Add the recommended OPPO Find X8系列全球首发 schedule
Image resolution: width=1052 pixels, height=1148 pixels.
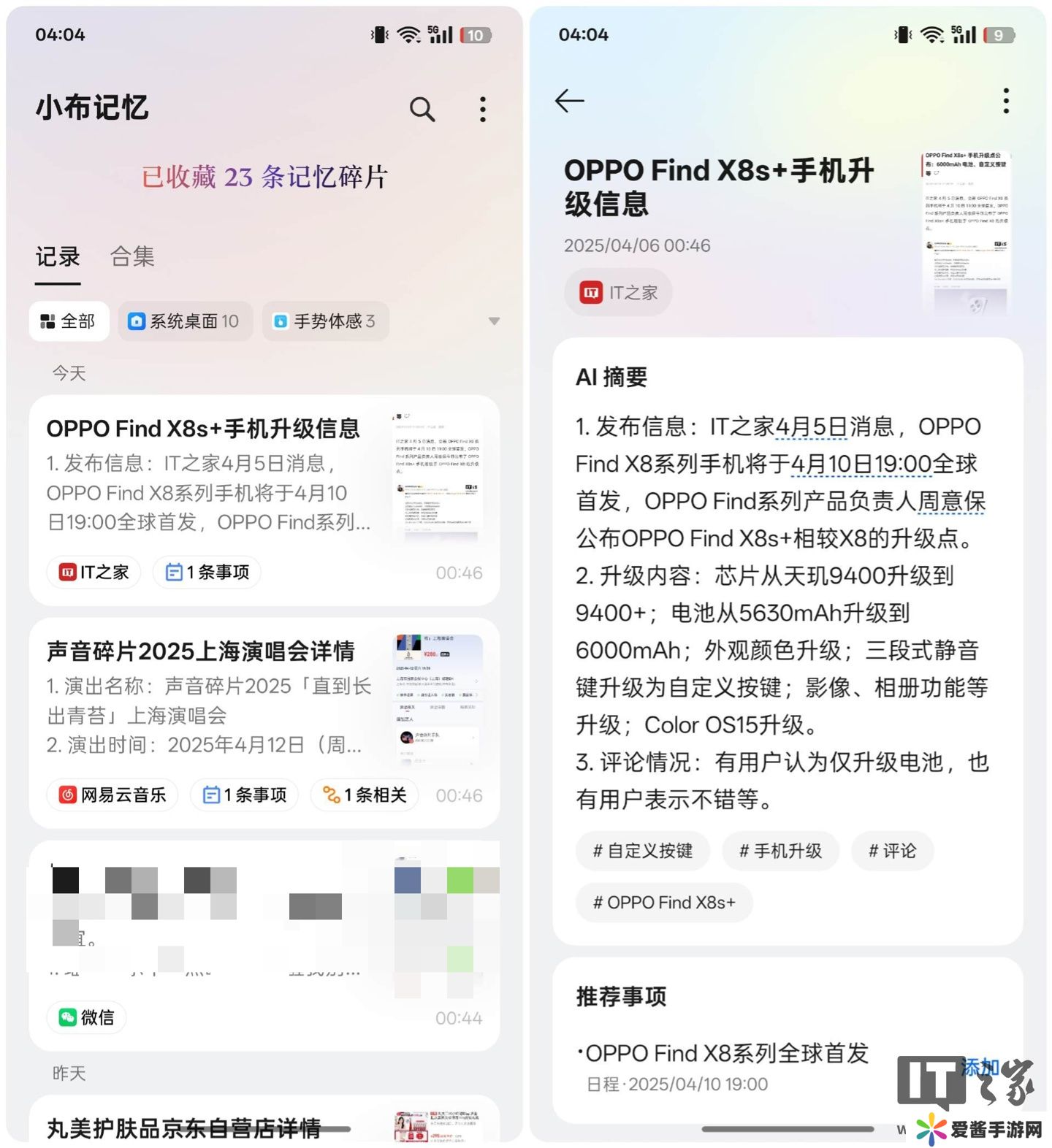pyautogui.click(x=980, y=1067)
